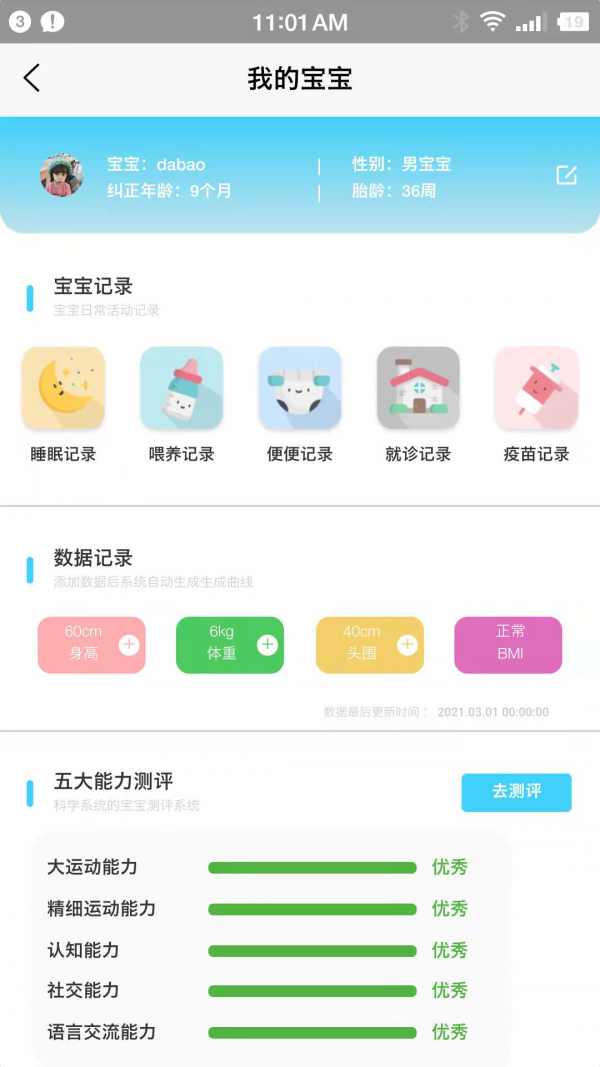
Task: Open 疫苗记录 vaccine records
Action: [536, 389]
